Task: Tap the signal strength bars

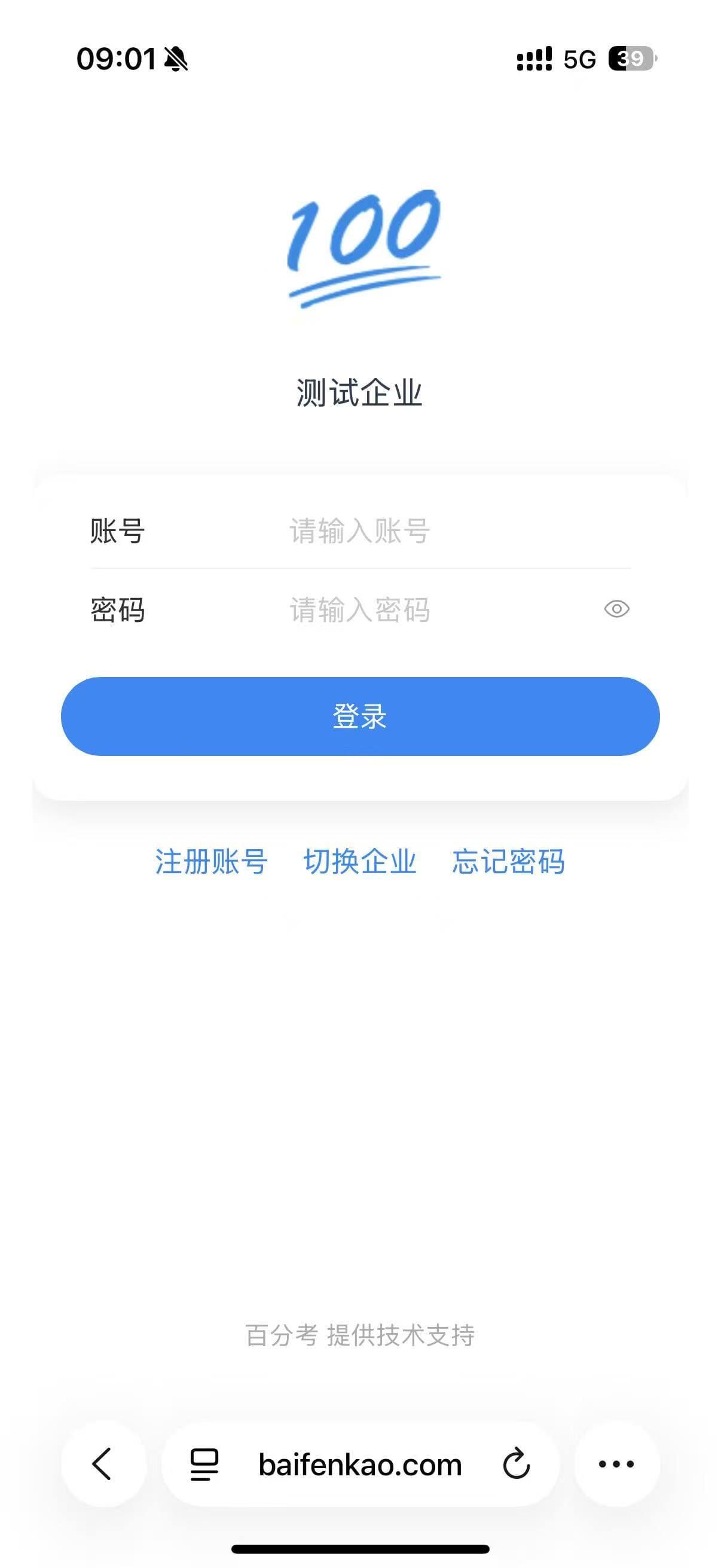Action: (x=534, y=59)
